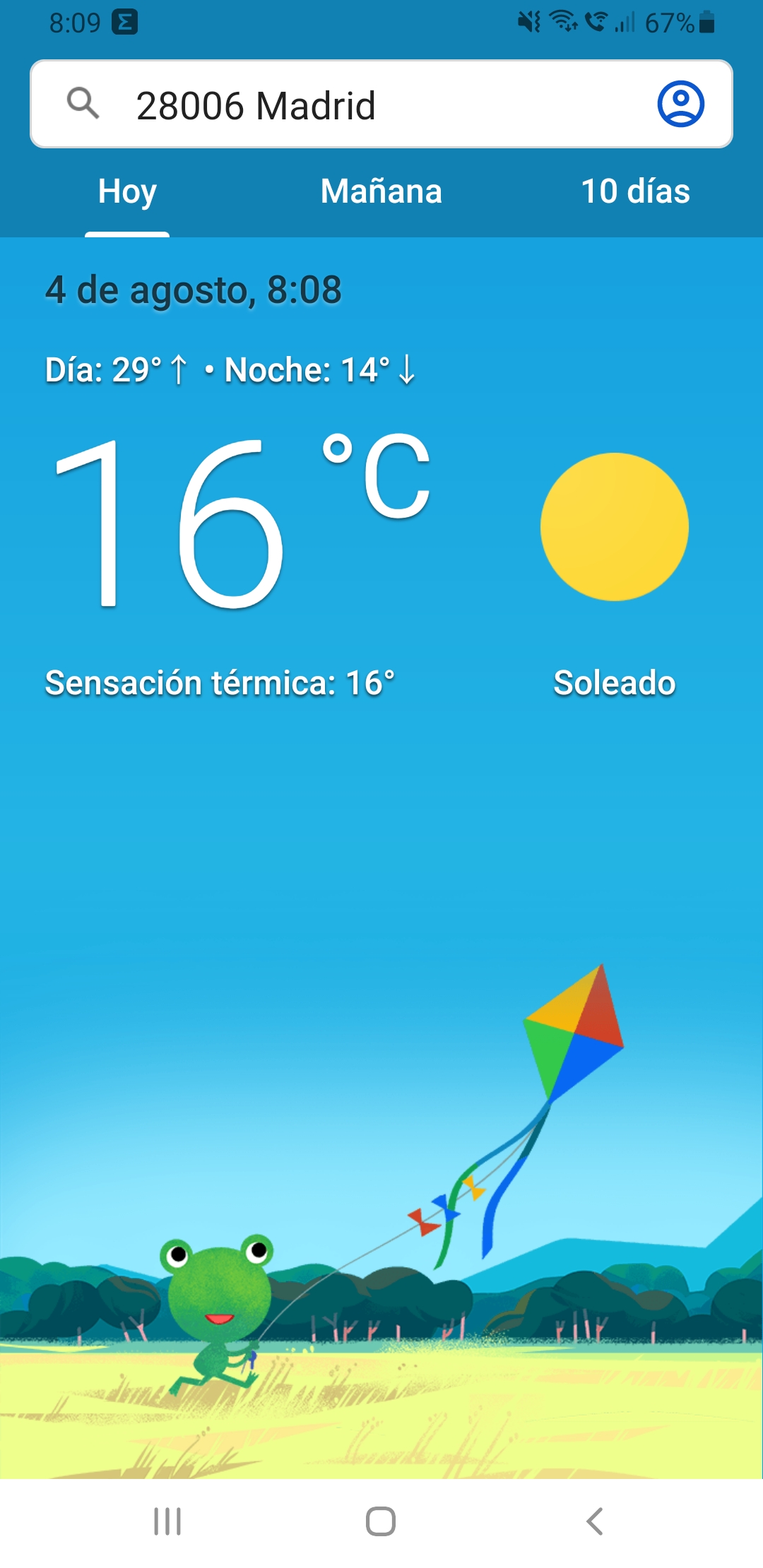
Task: Open the 10 días forecast tab
Action: (636, 191)
